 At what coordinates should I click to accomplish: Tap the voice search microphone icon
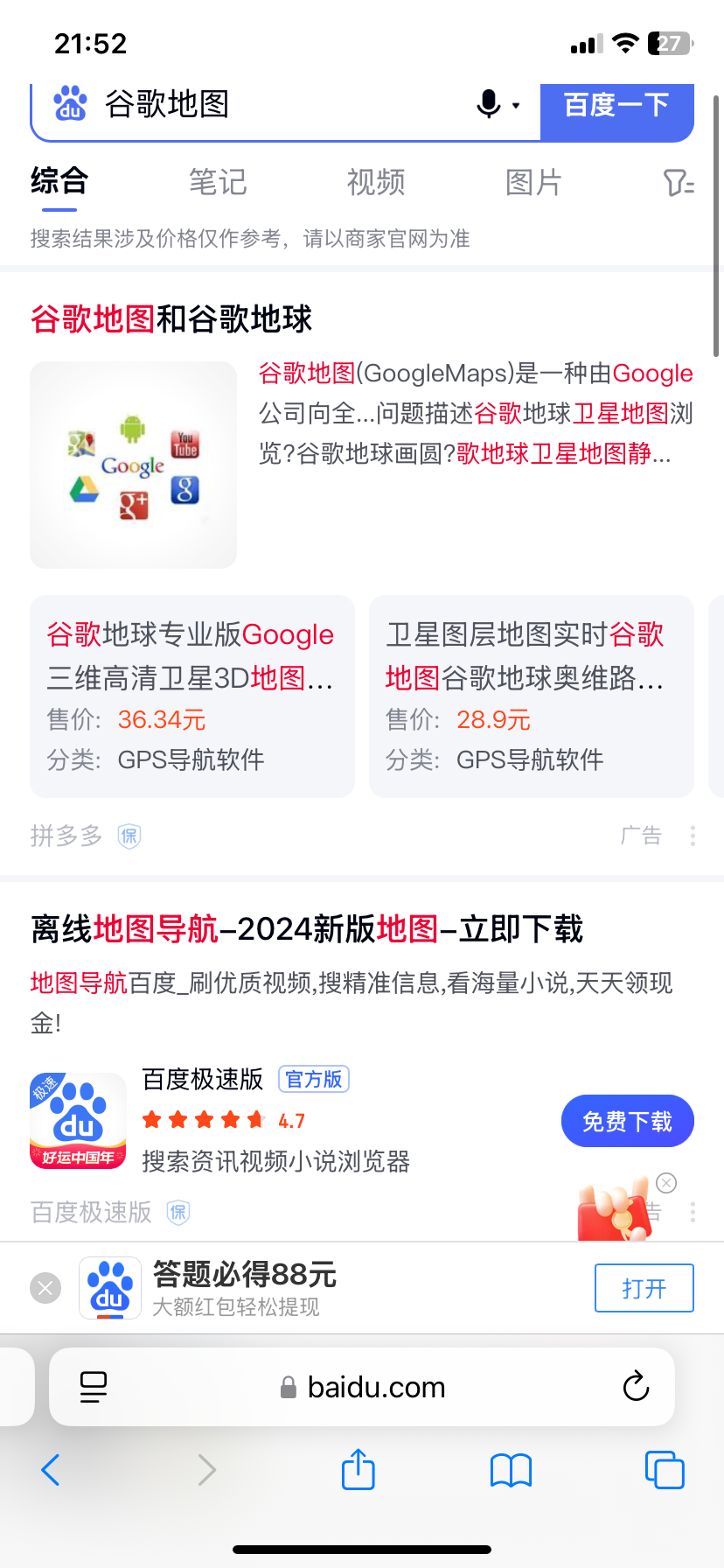tap(487, 104)
